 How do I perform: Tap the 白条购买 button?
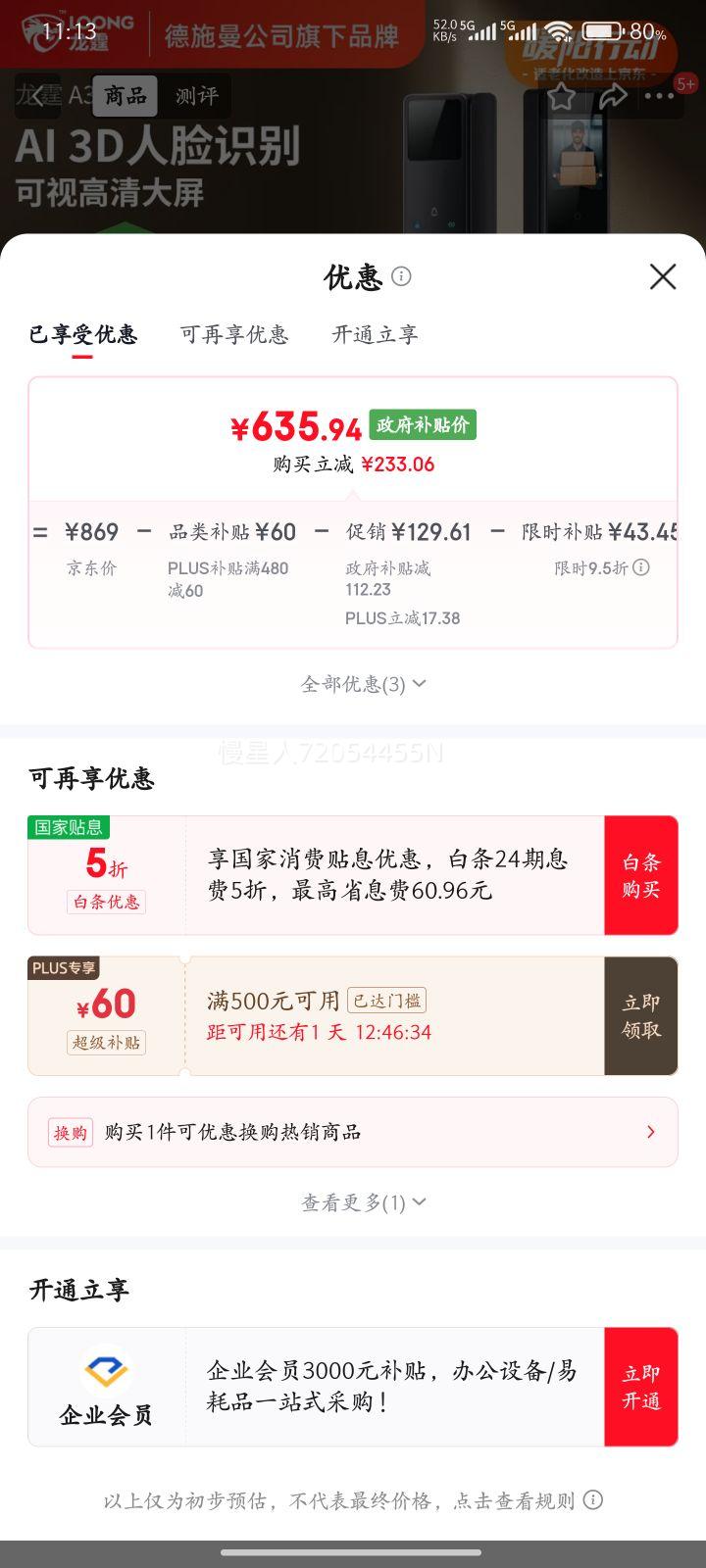(641, 875)
